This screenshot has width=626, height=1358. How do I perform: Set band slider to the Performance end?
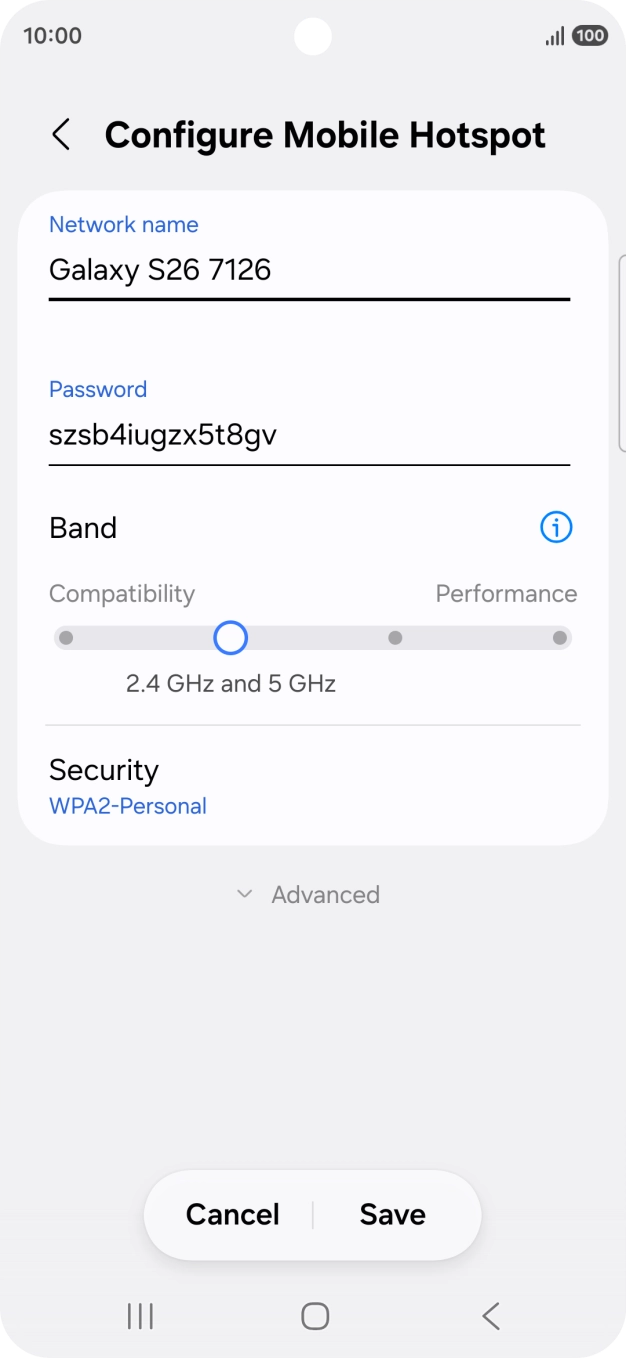pos(560,638)
